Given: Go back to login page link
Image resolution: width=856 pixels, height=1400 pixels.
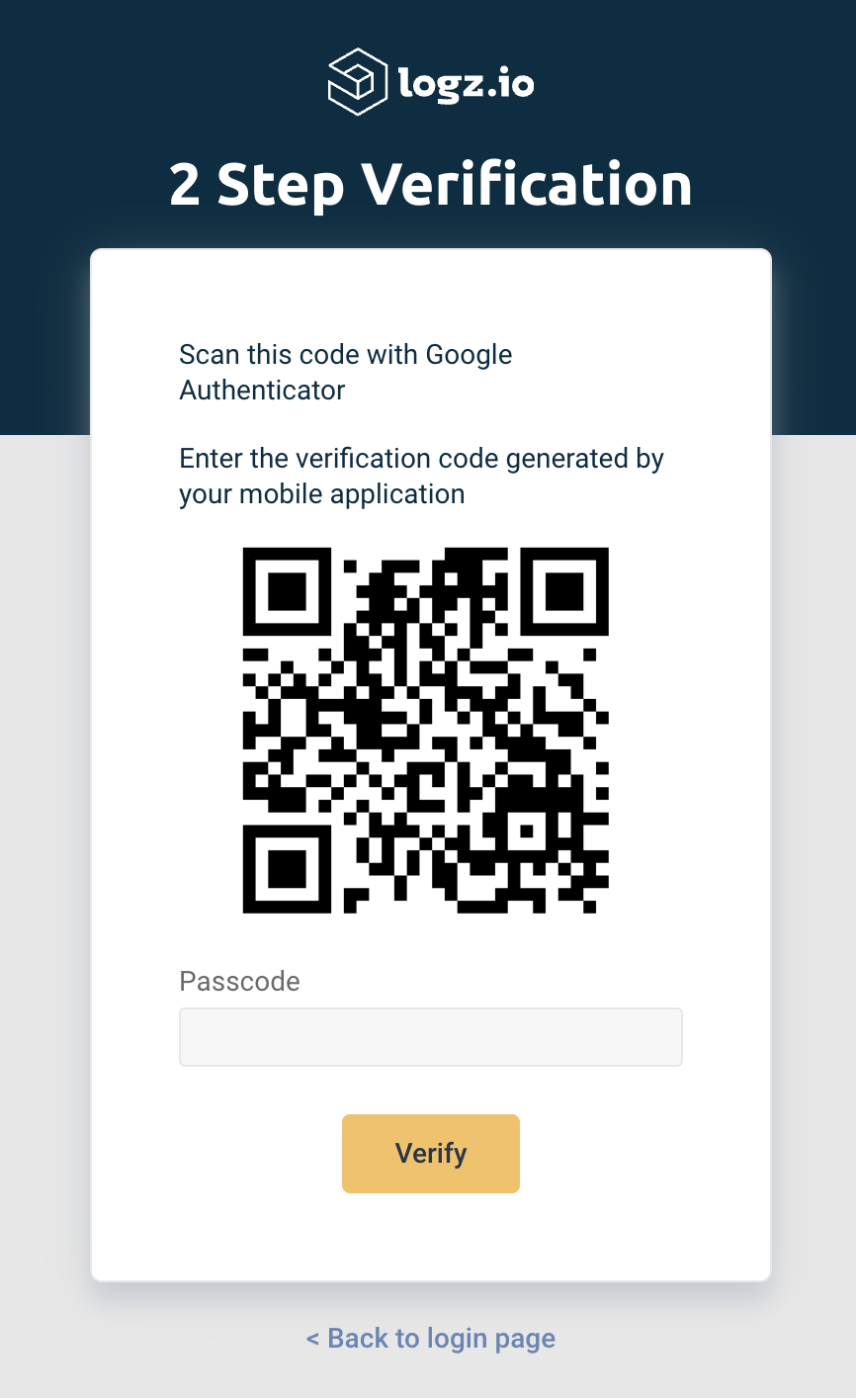Looking at the screenshot, I should (x=431, y=1339).
